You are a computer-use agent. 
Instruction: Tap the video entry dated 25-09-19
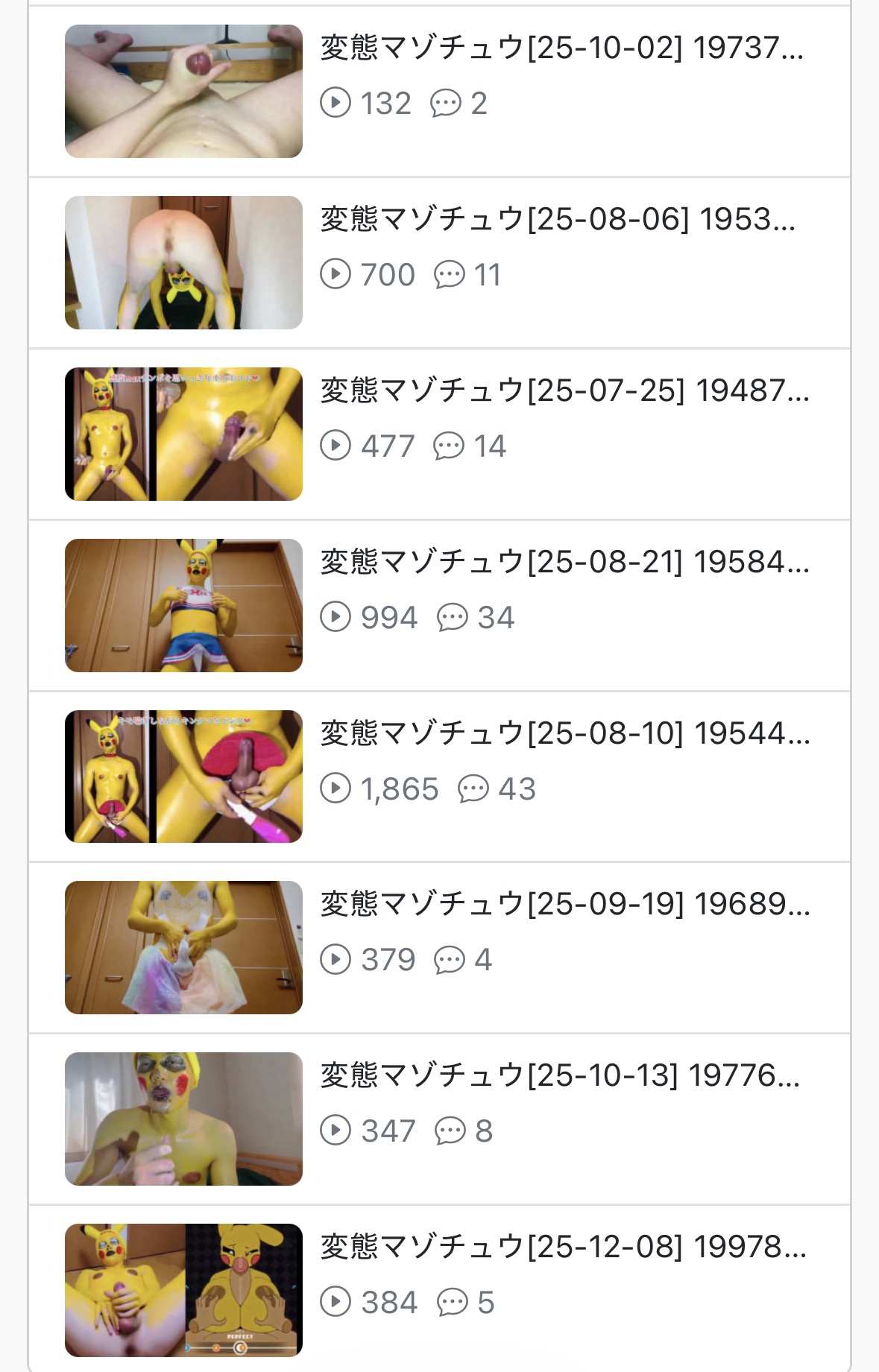[564, 905]
